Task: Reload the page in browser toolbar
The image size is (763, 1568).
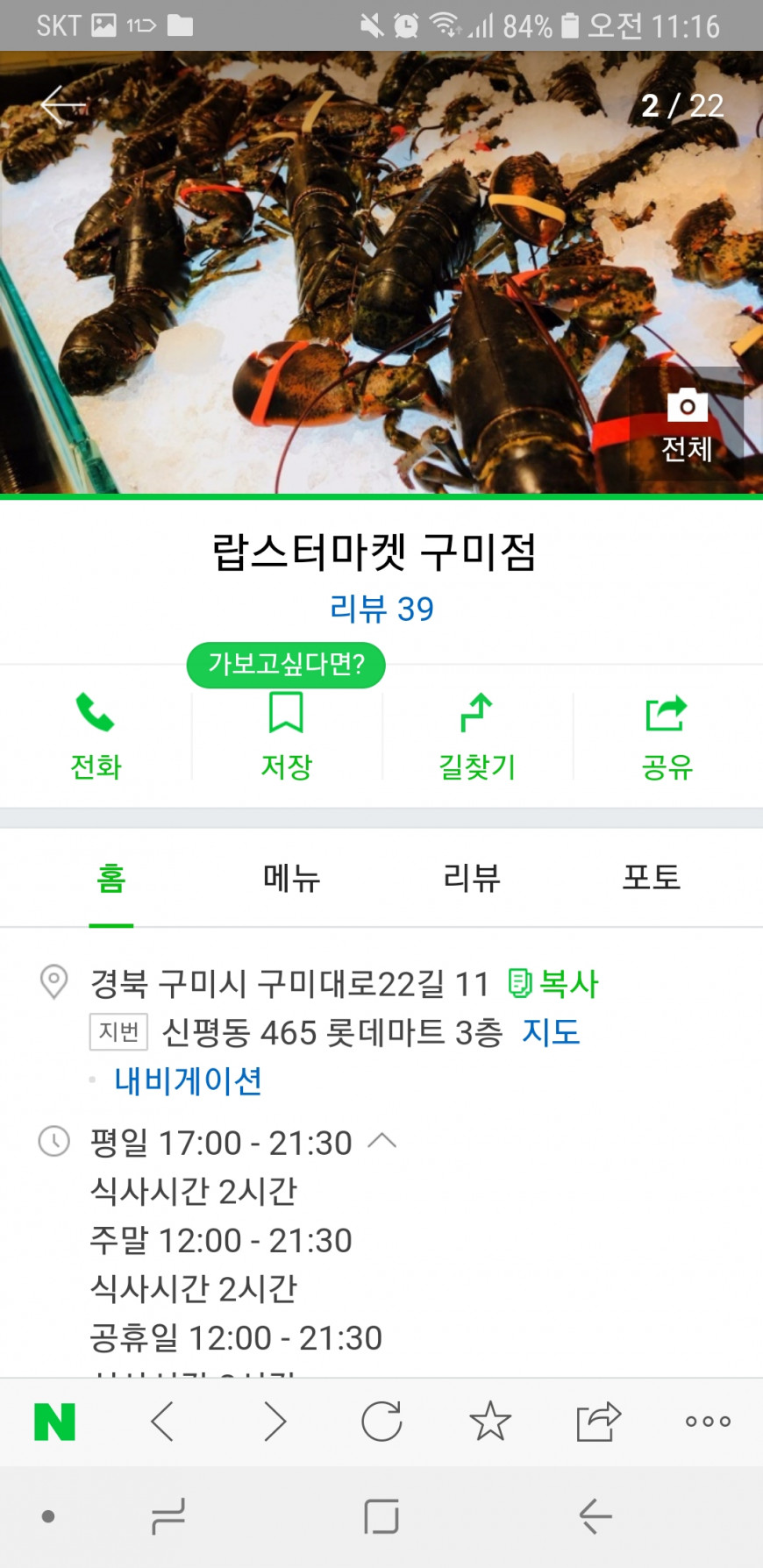Action: click(381, 1422)
